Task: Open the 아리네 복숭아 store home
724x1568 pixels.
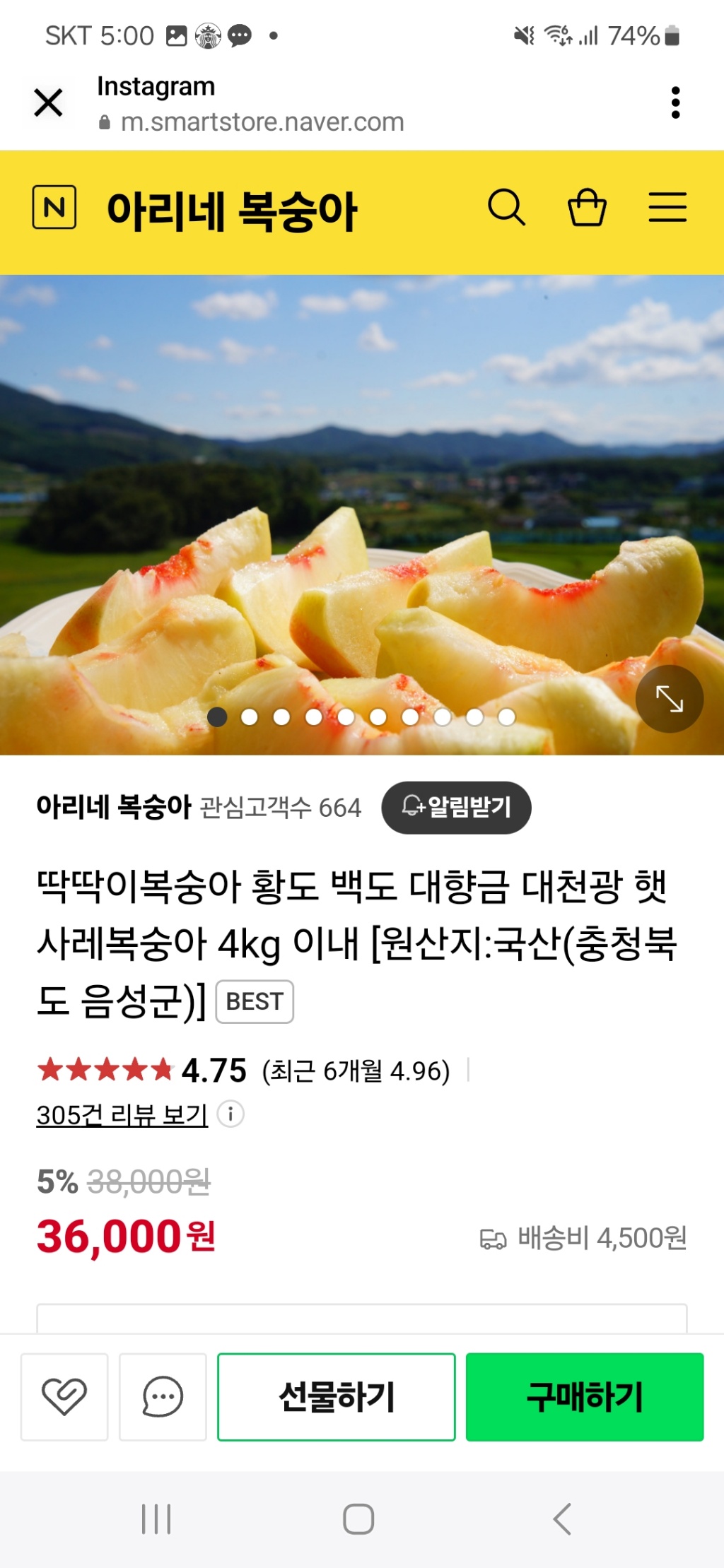Action: (x=232, y=211)
